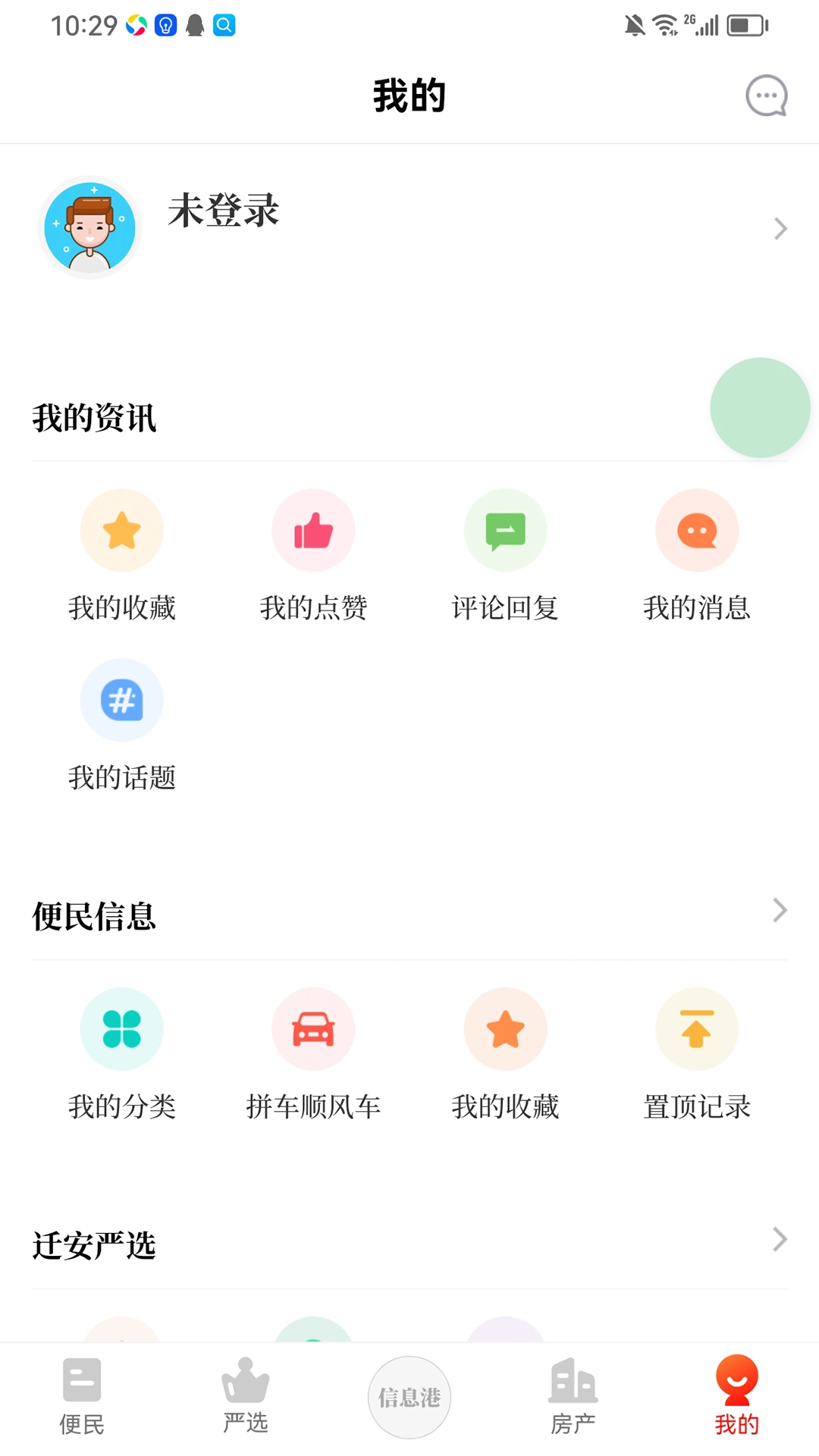This screenshot has height=1456, width=819.
Task: Open 我的分类 clover icon
Action: 122,1029
